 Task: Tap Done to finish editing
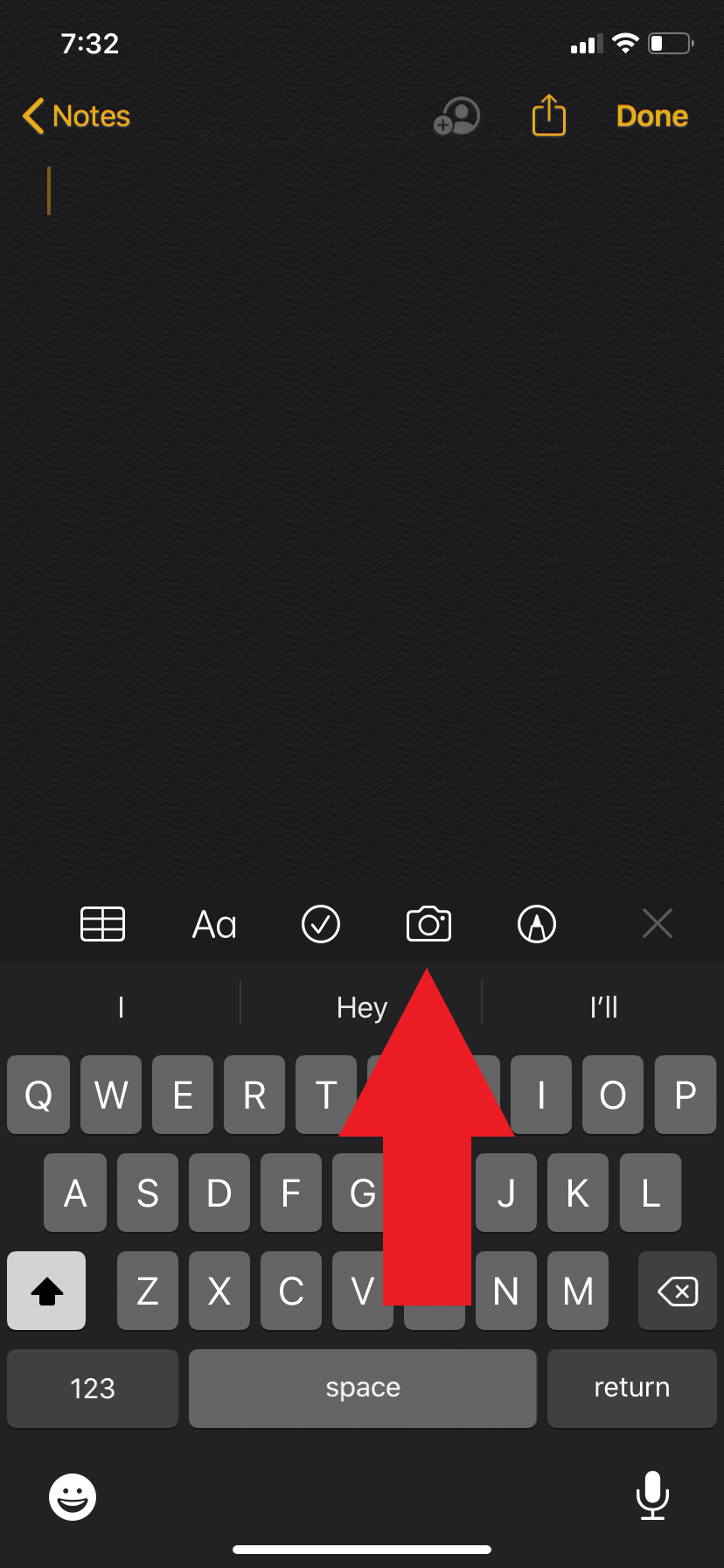[x=651, y=115]
